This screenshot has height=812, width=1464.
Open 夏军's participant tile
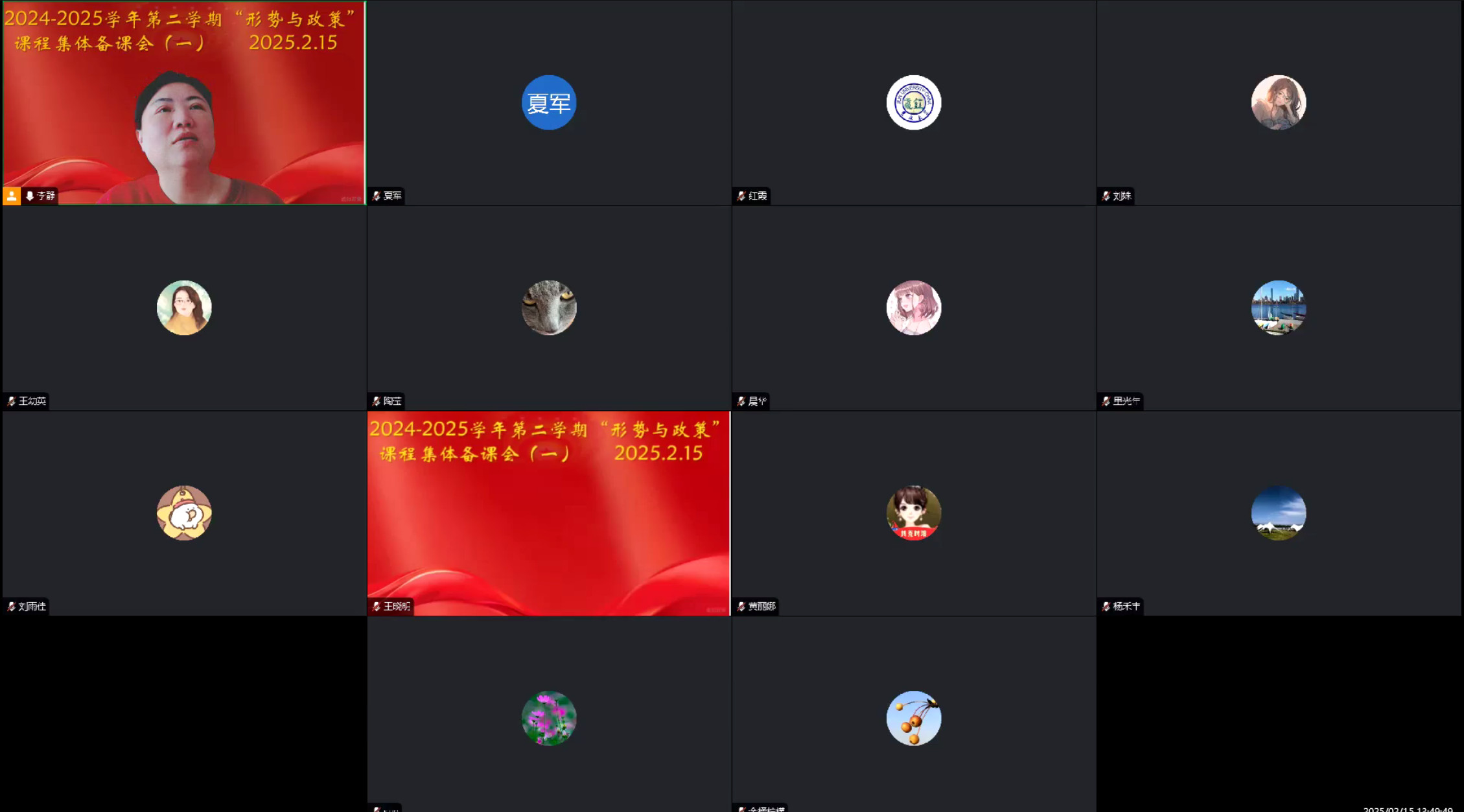[x=549, y=103]
